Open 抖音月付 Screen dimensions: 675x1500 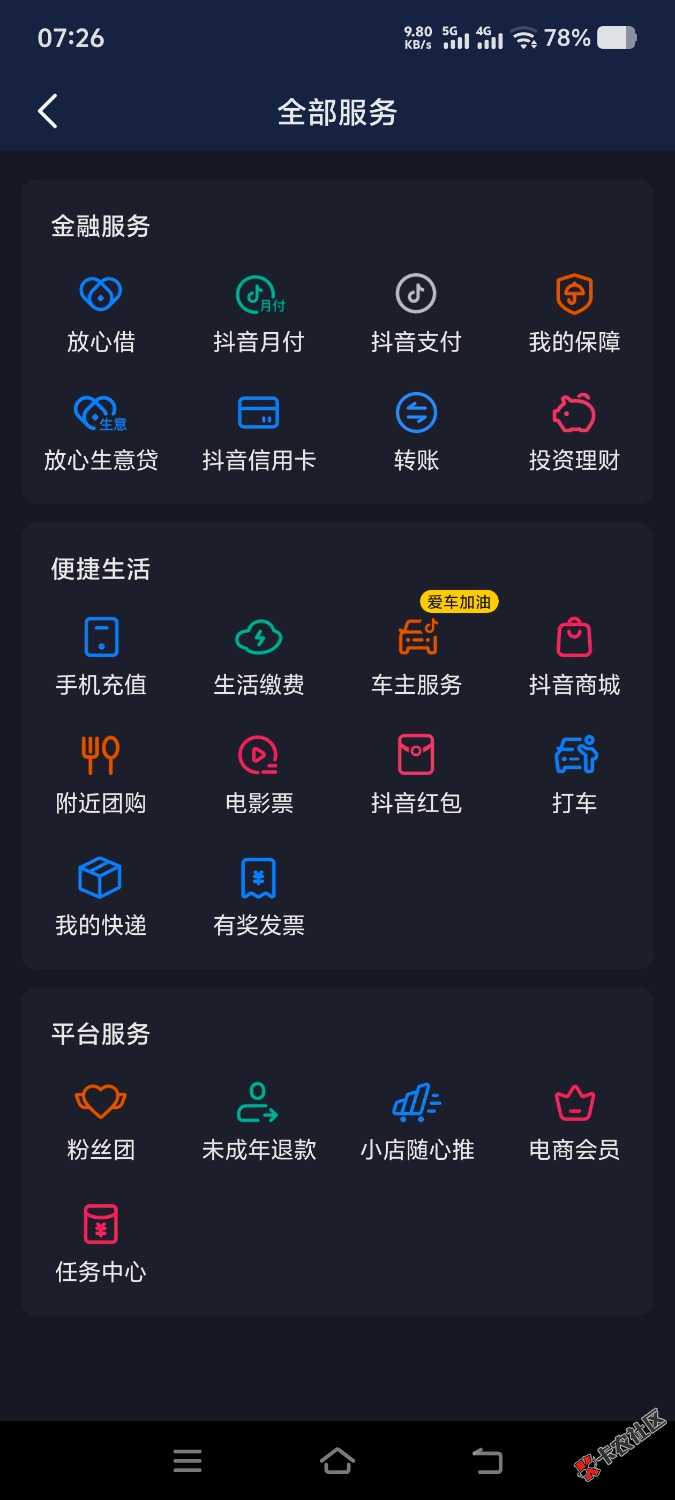click(x=258, y=313)
